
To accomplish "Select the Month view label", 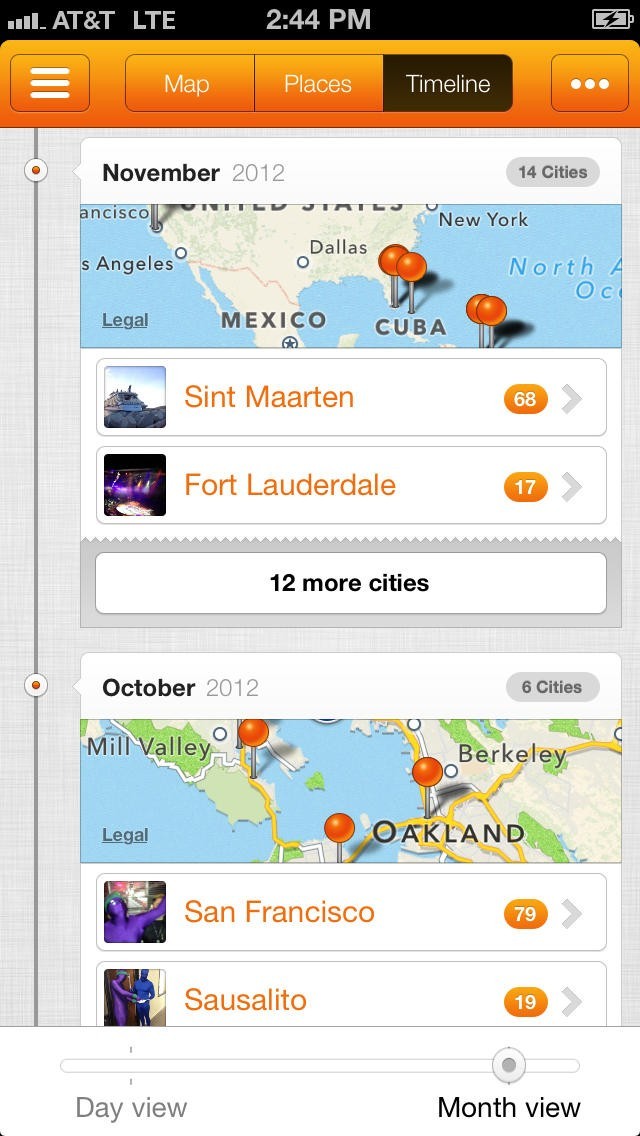I will pos(509,1107).
